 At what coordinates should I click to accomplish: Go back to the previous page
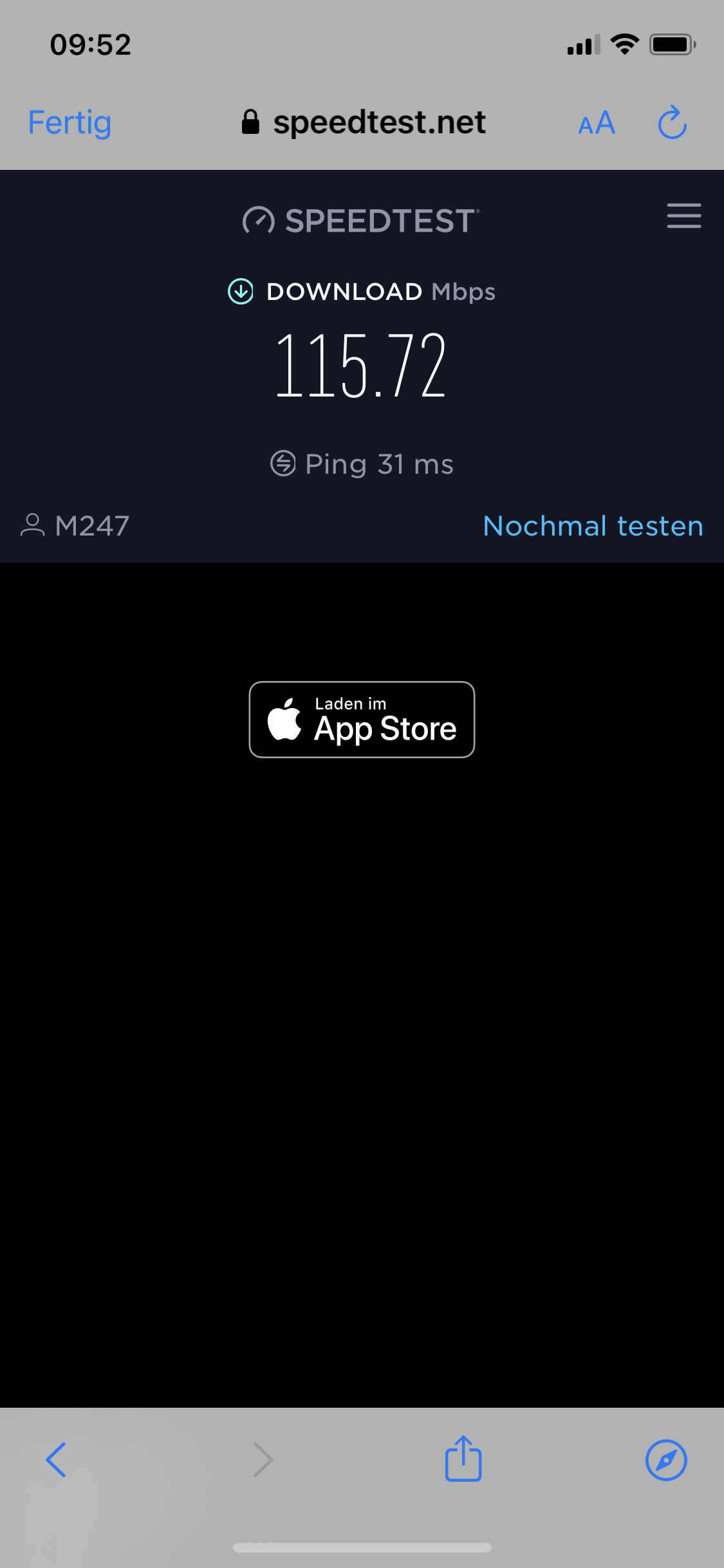56,1459
